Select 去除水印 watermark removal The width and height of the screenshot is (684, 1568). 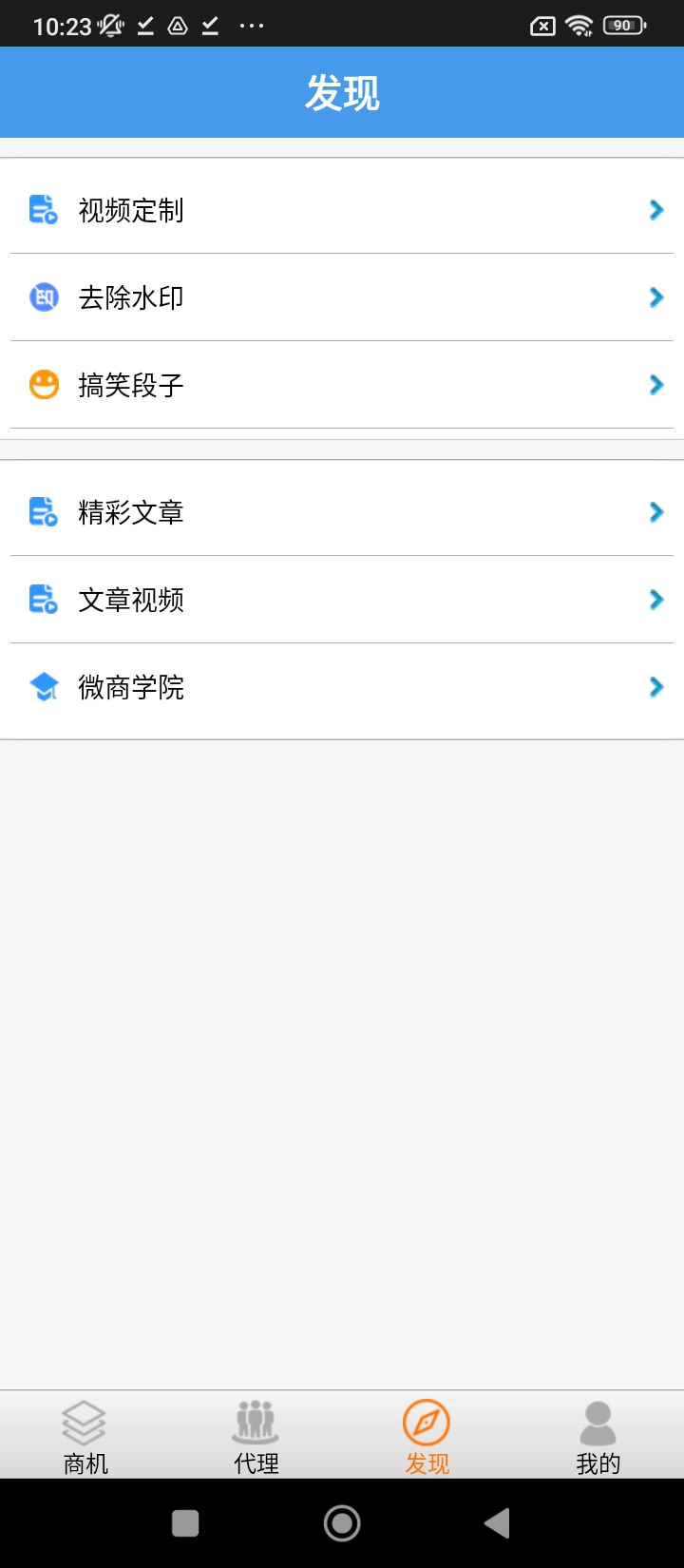tap(342, 297)
